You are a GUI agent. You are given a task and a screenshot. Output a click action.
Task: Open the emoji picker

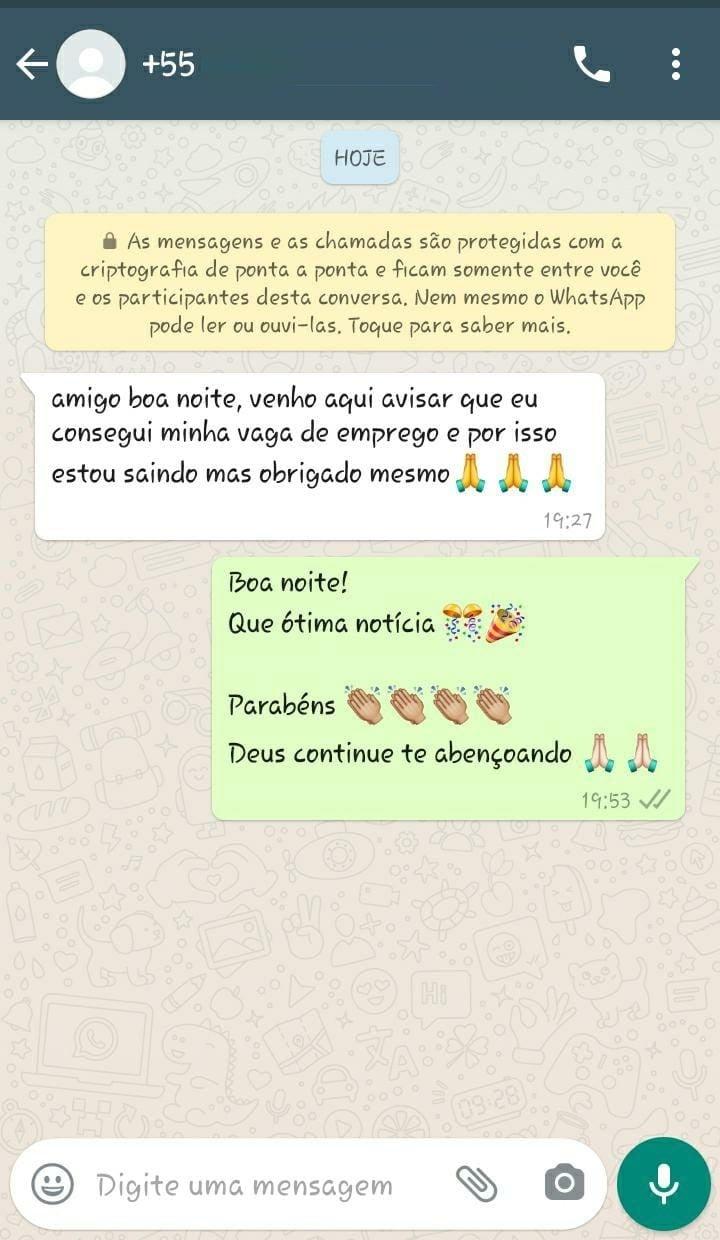click(x=52, y=1185)
